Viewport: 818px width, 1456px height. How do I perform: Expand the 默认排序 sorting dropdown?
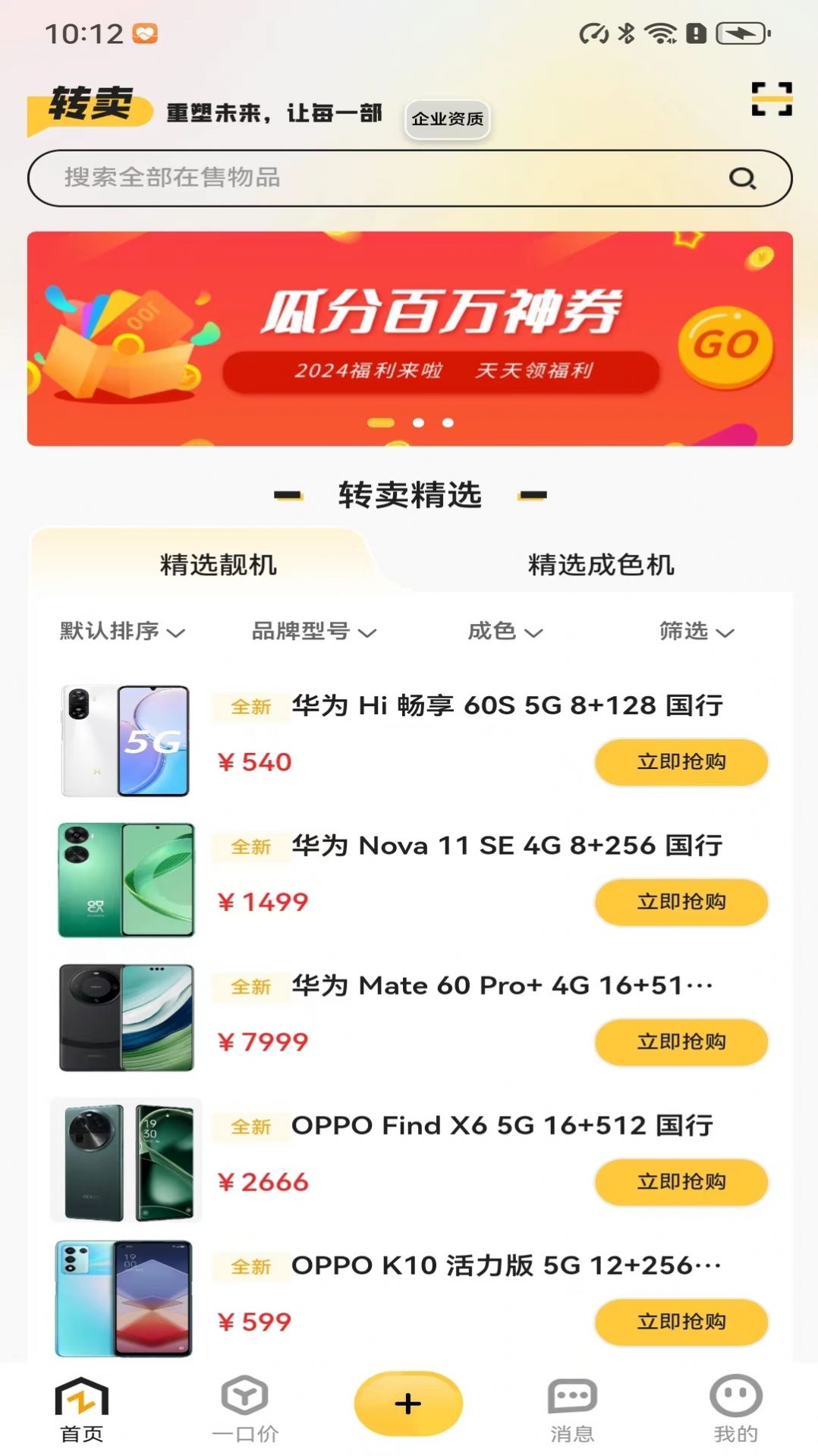pyautogui.click(x=118, y=632)
